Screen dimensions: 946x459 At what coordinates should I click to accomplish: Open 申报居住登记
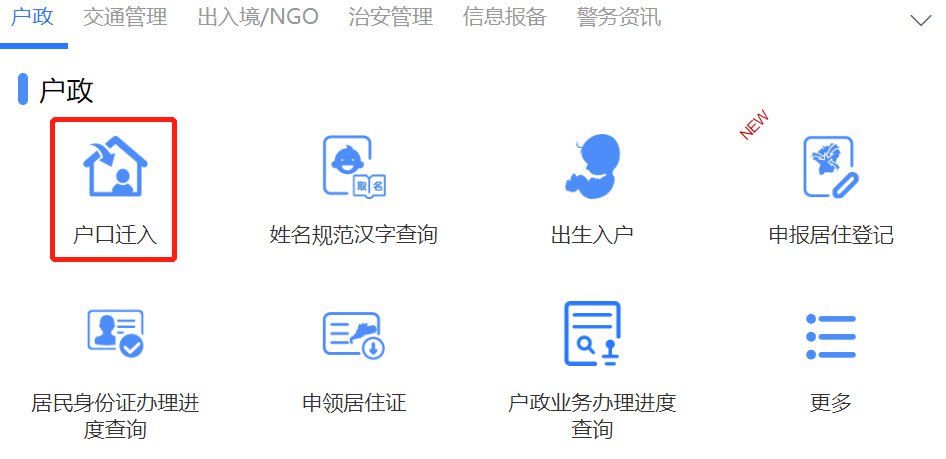[830, 188]
